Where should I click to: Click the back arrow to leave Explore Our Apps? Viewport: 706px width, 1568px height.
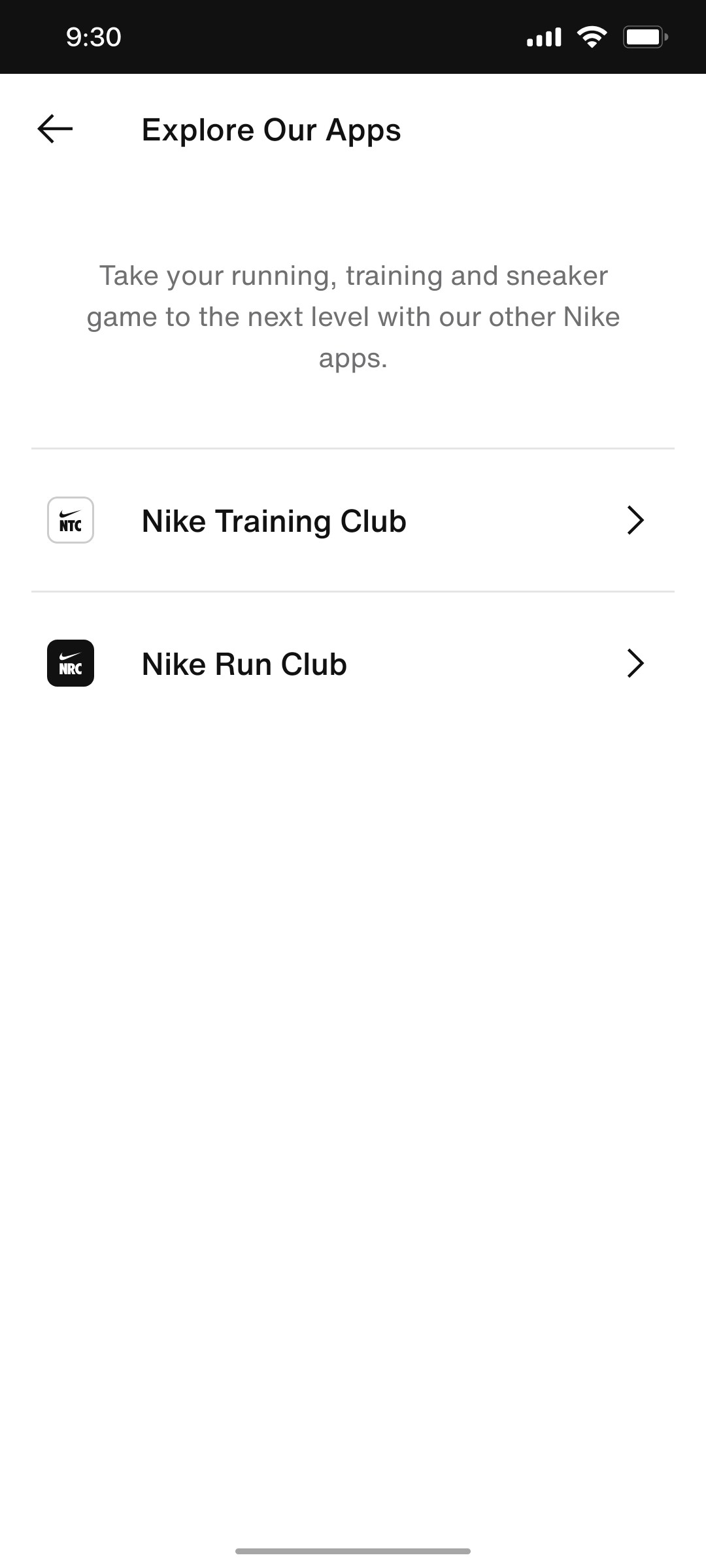[x=55, y=129]
